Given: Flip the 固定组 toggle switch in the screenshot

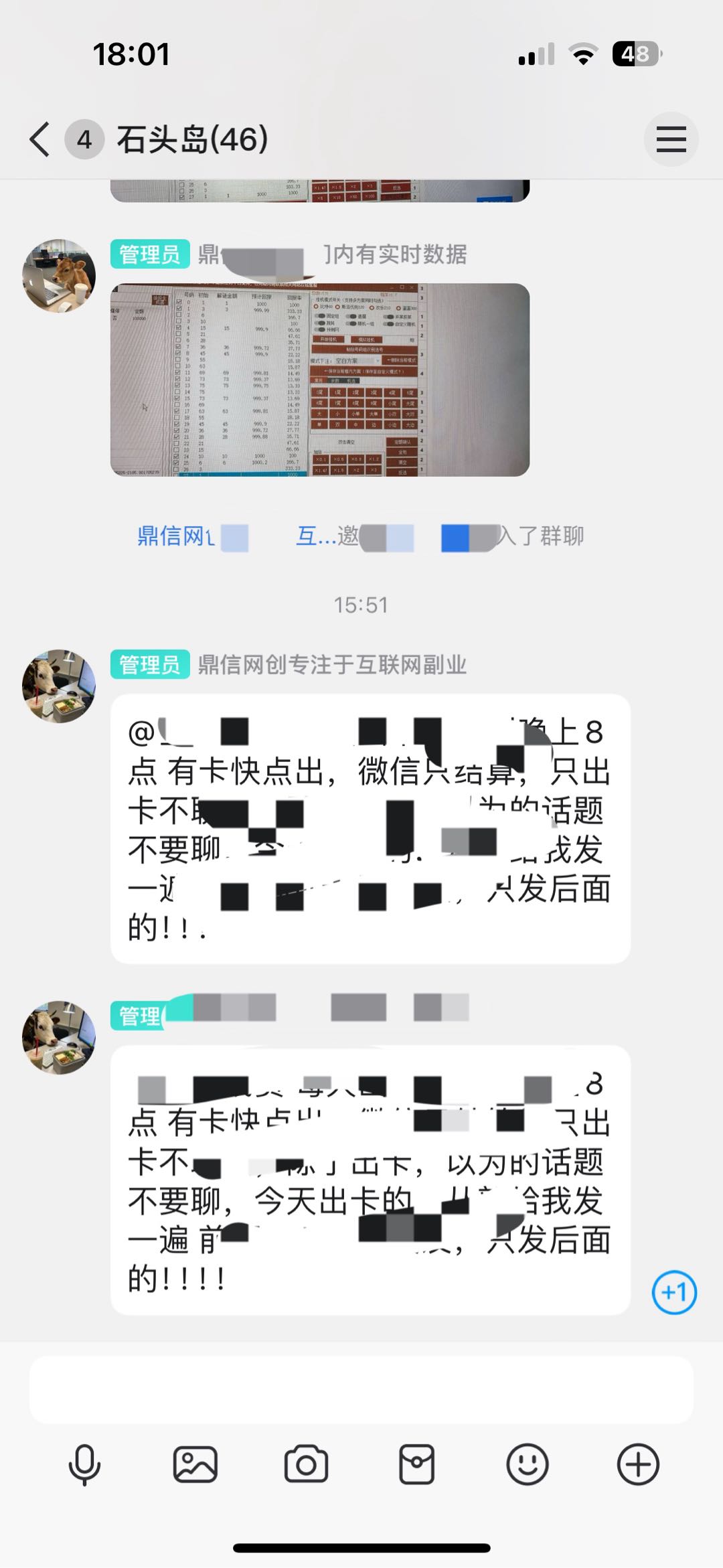Looking at the screenshot, I should pos(319,316).
